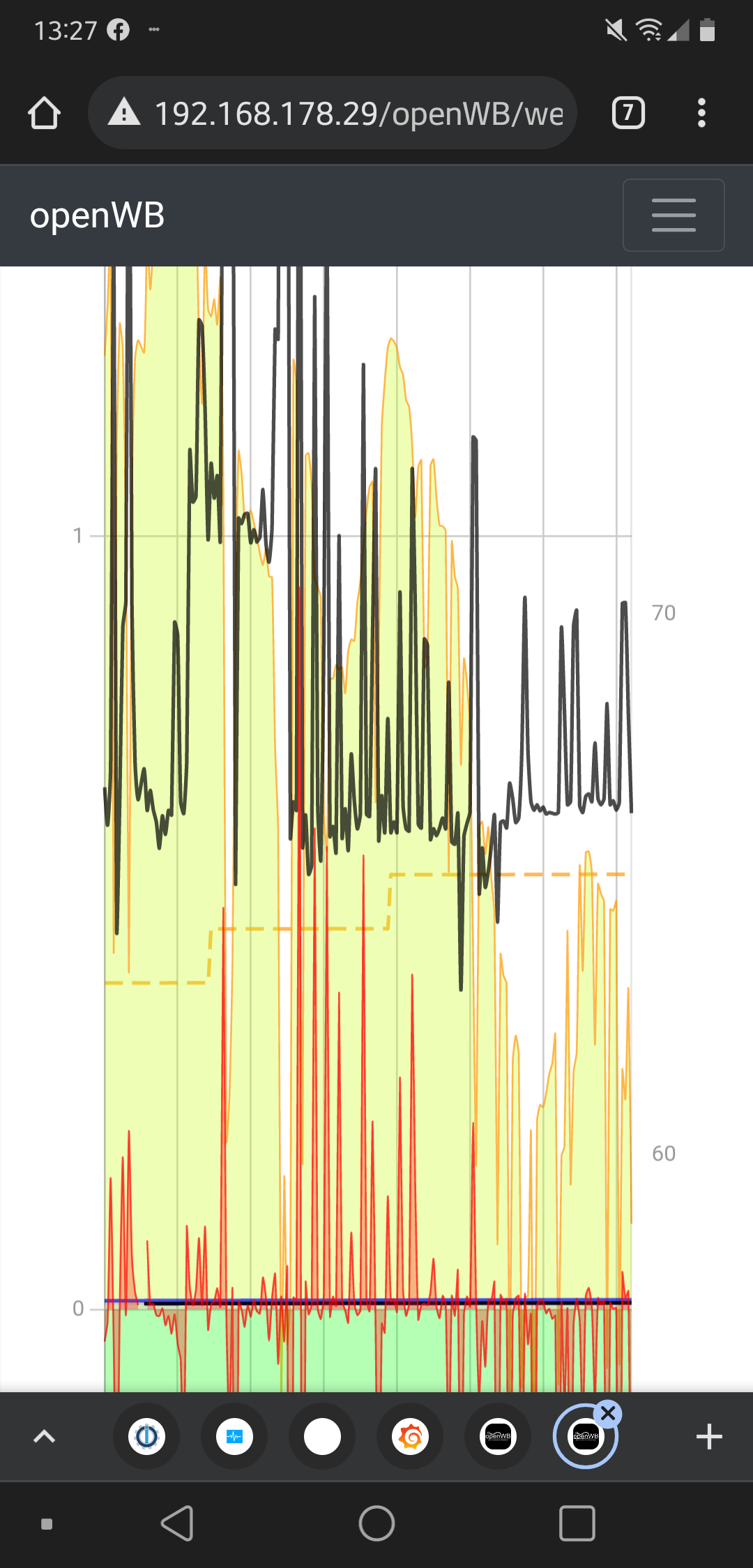Go back using the system back button
The height and width of the screenshot is (1568, 753).
tap(177, 1523)
